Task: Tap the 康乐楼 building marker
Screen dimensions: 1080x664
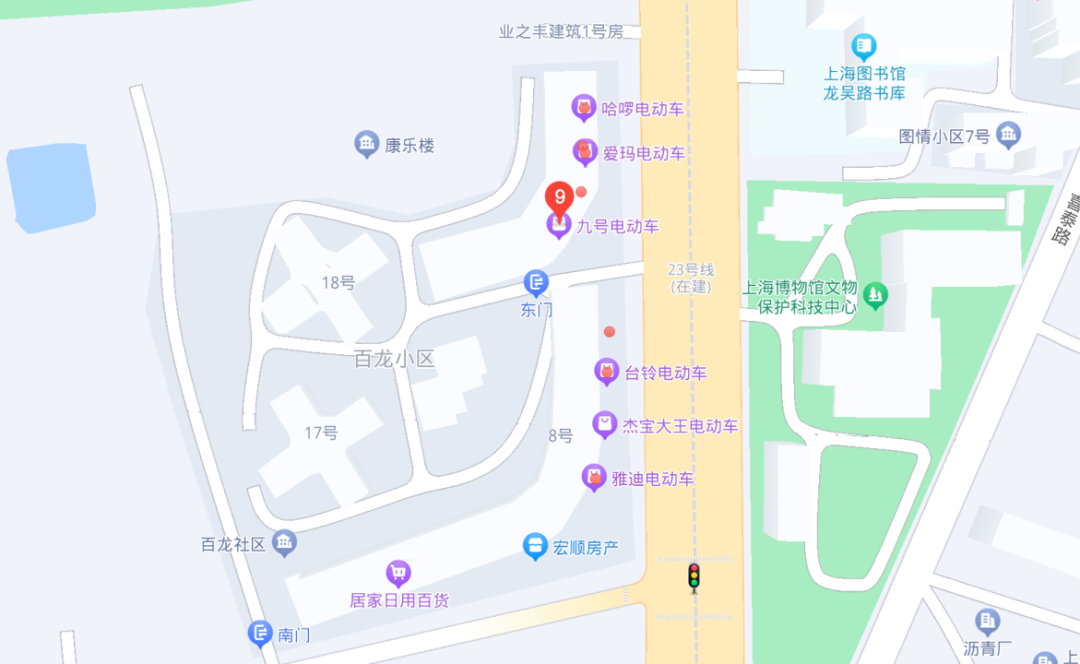Action: click(366, 145)
